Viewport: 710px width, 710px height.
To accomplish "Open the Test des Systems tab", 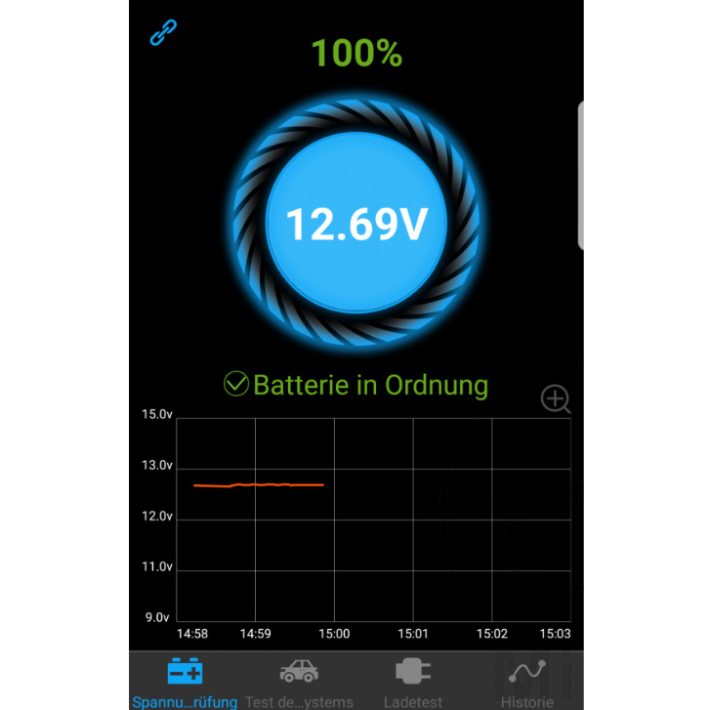I will click(299, 681).
